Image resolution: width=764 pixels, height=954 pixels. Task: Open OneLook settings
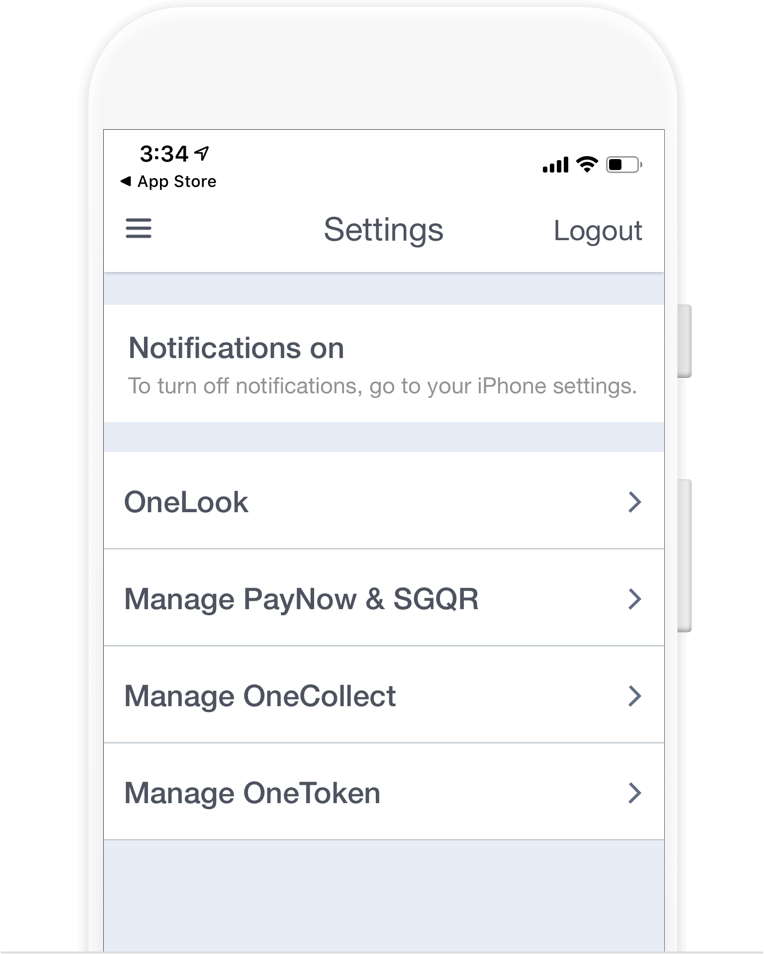click(383, 501)
